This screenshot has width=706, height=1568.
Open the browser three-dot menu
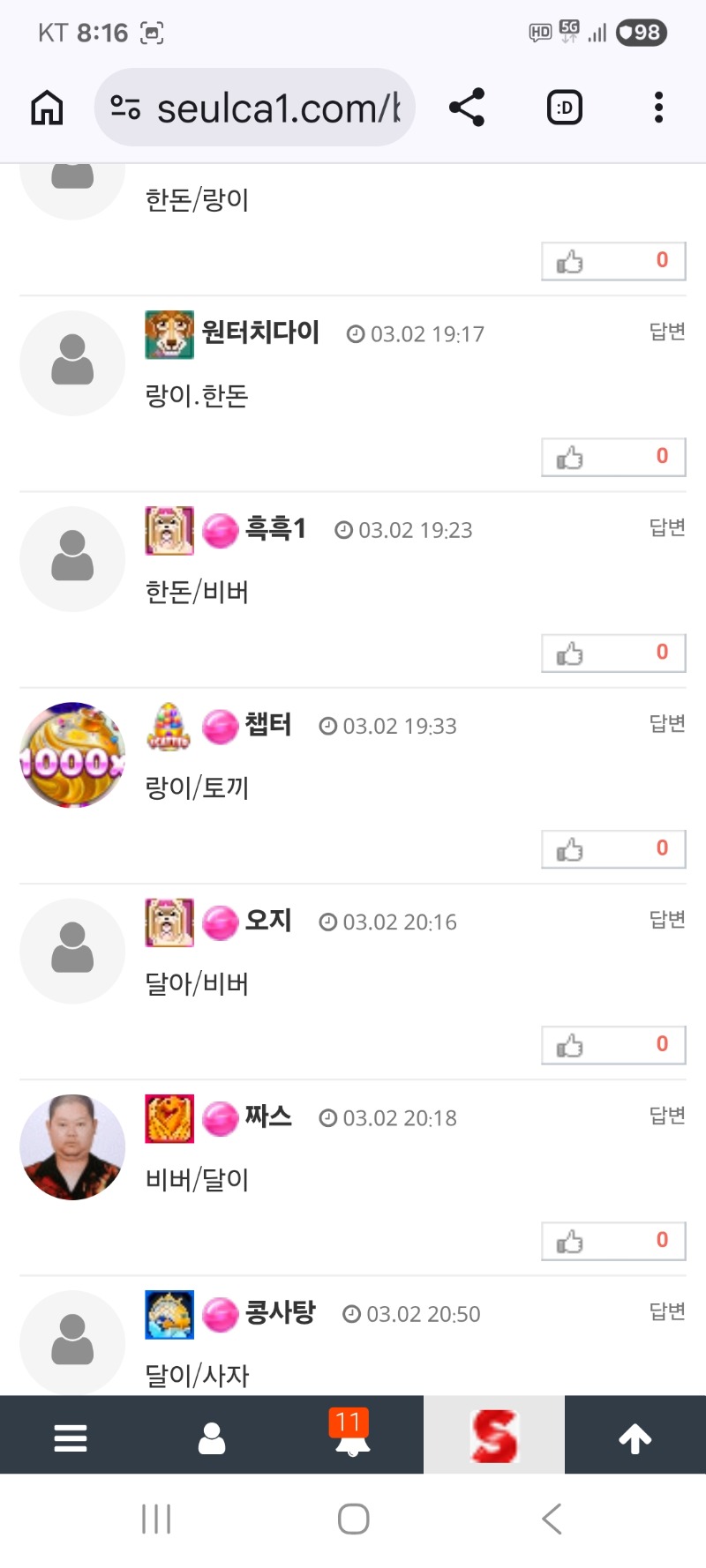coord(657,107)
